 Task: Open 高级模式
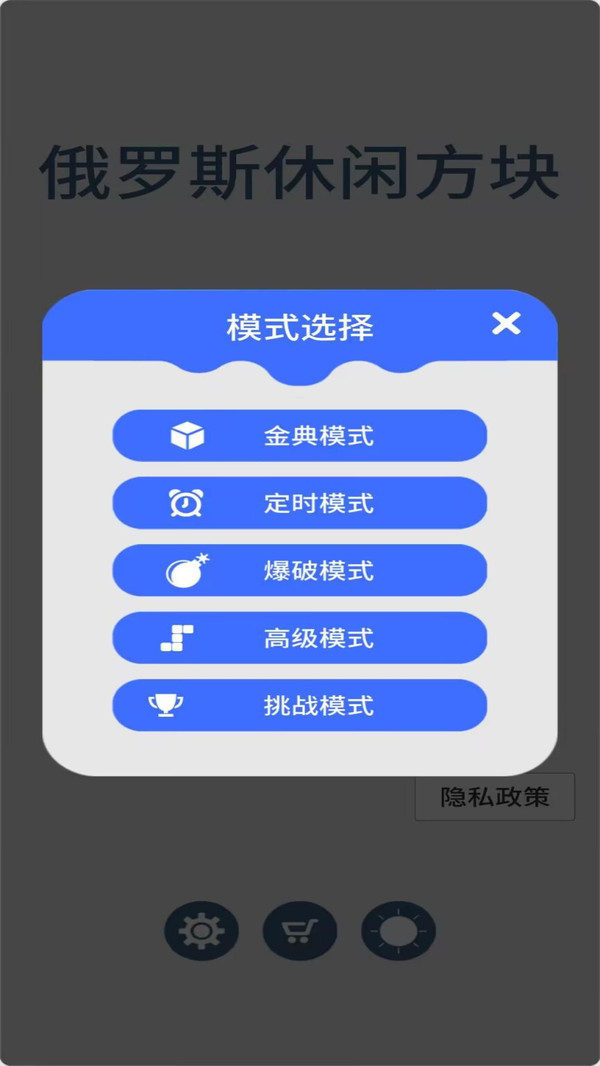coord(300,638)
